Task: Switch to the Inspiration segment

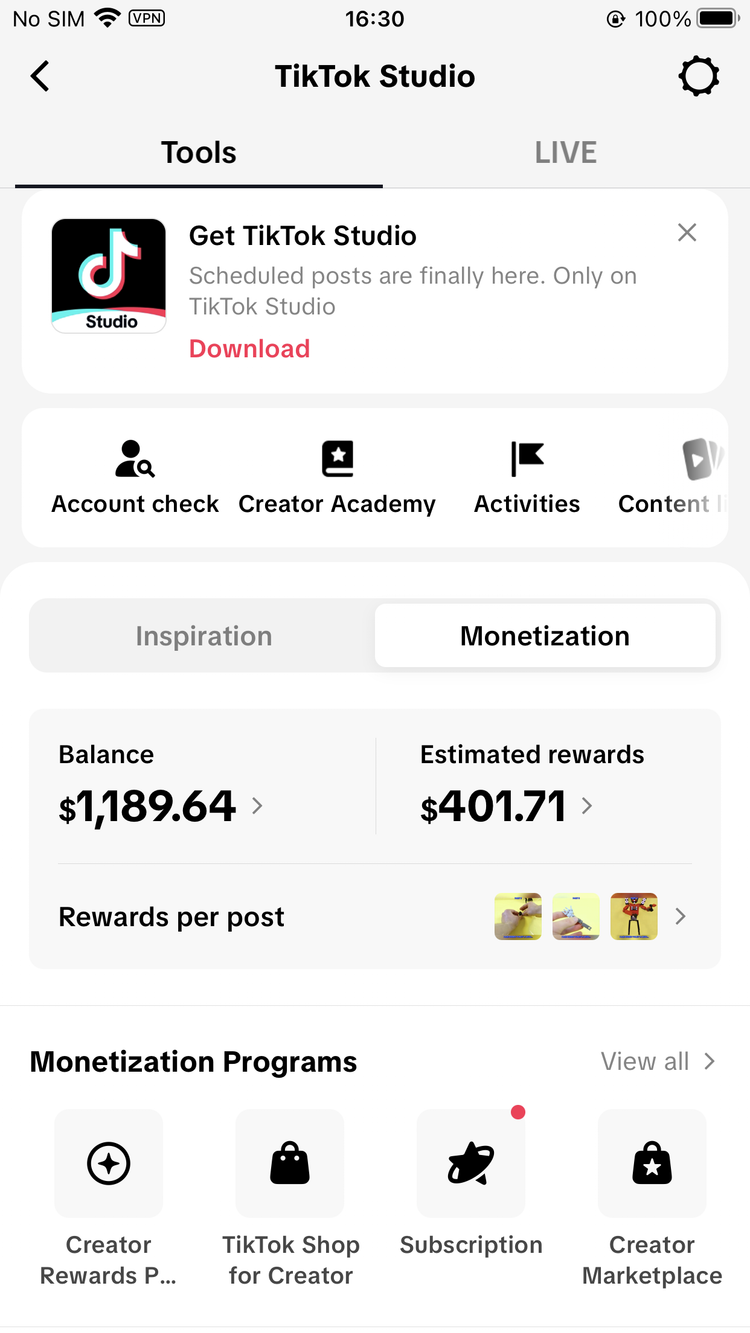Action: tap(204, 636)
